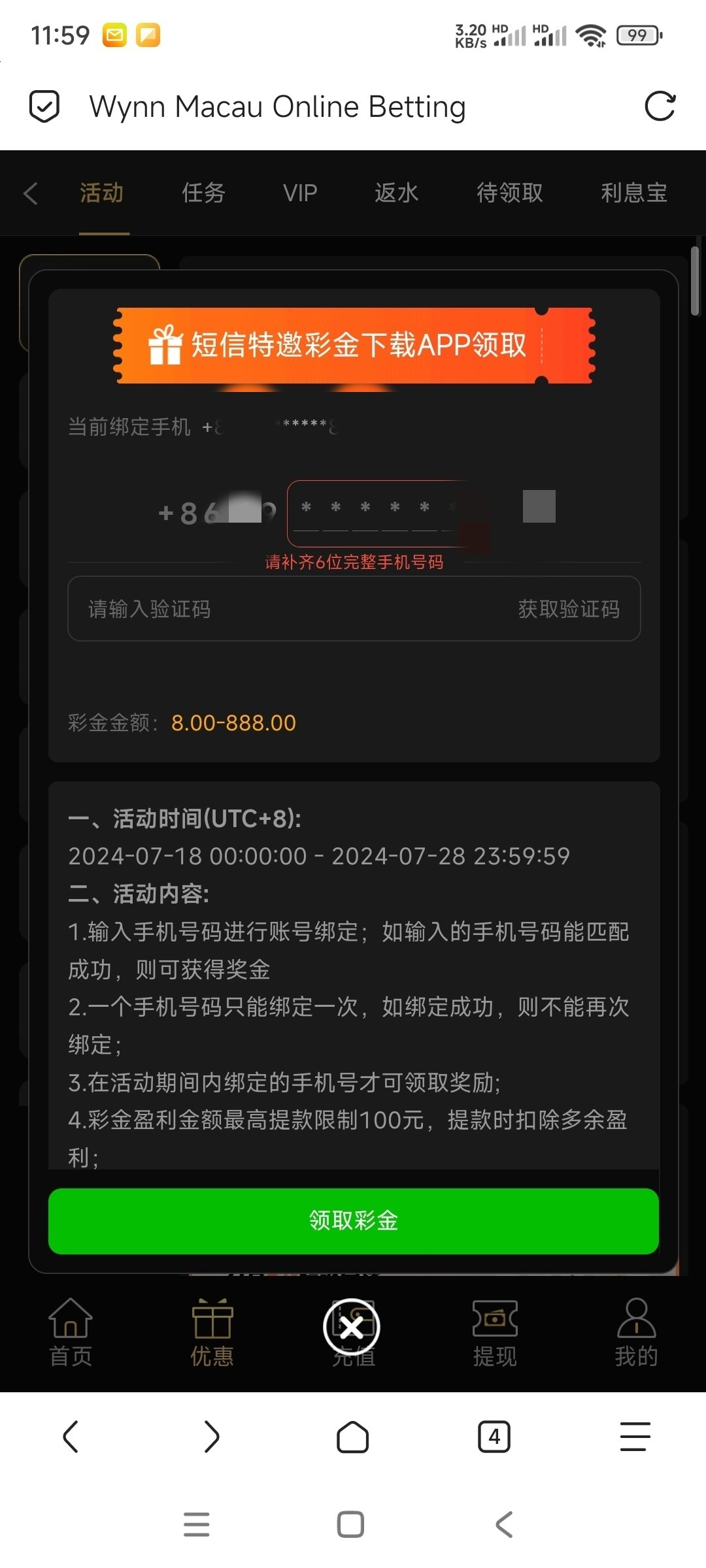Switch to 我的 profile tab

pyautogui.click(x=636, y=1333)
